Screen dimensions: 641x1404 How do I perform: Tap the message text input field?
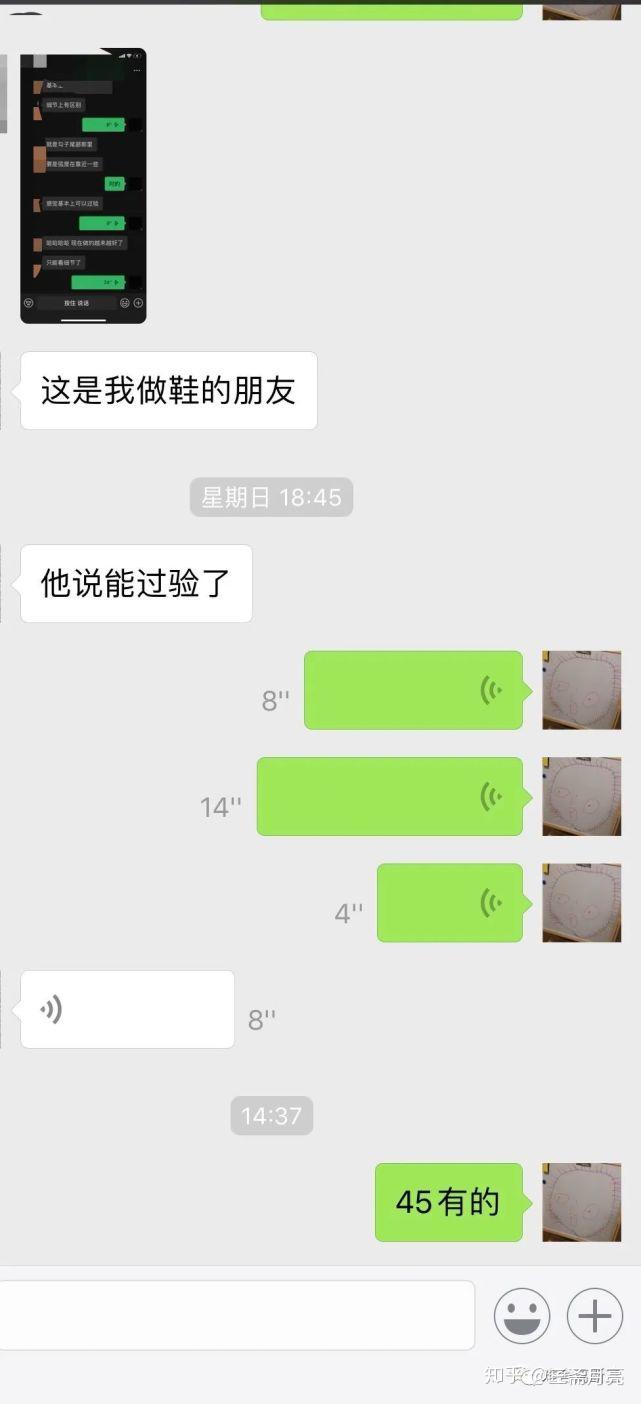pyautogui.click(x=236, y=1315)
